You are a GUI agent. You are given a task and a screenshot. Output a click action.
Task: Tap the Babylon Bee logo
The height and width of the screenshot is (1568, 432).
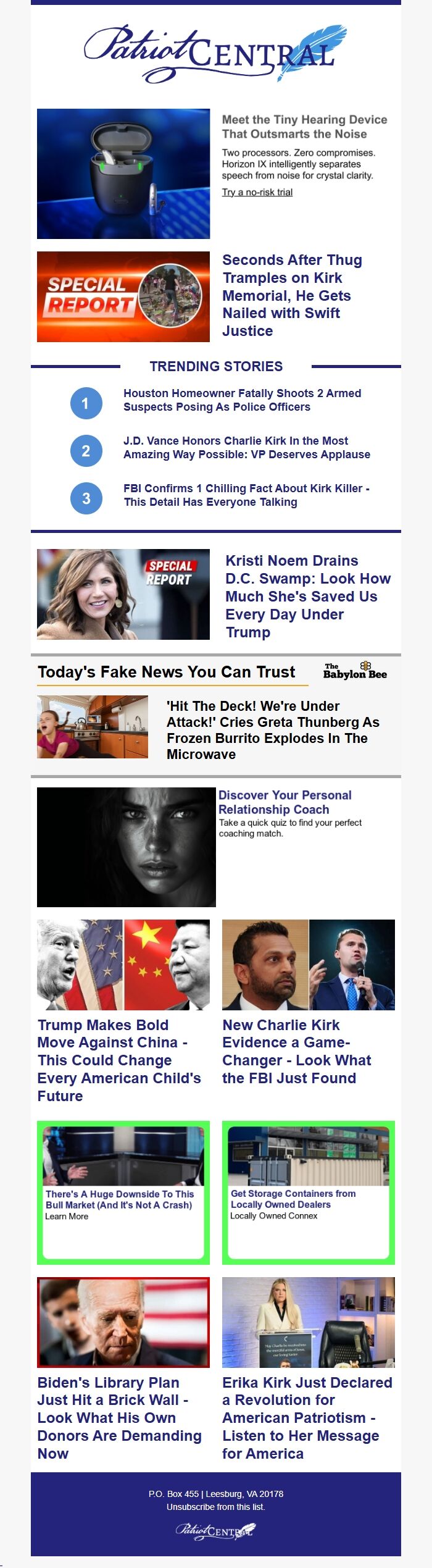355,671
